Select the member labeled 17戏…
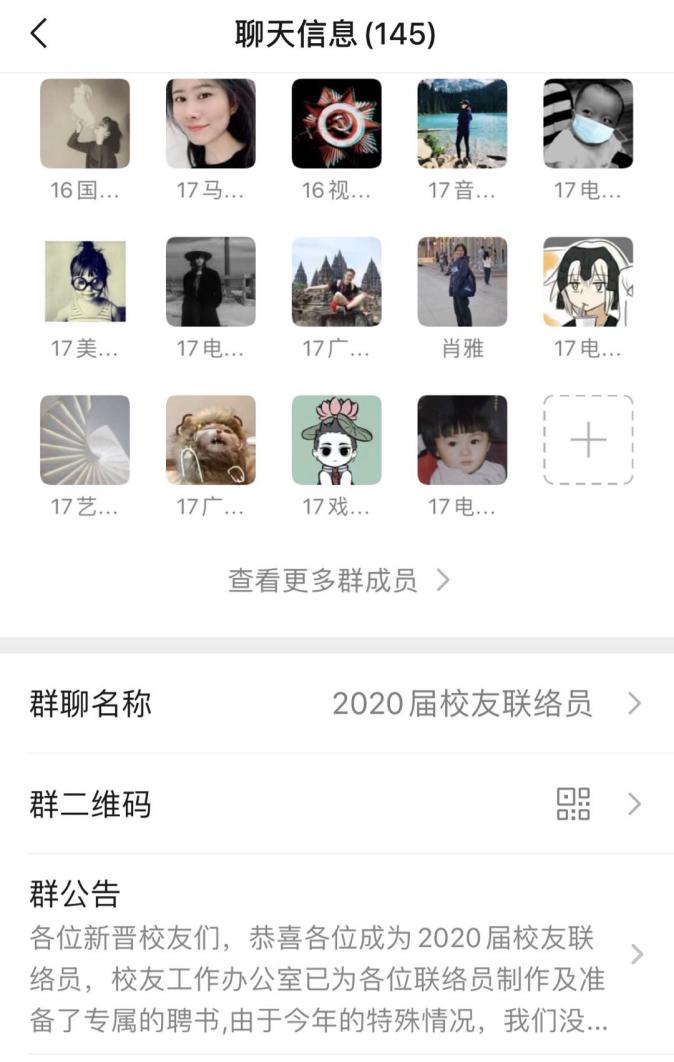This screenshot has height=1062, width=674. tap(337, 440)
